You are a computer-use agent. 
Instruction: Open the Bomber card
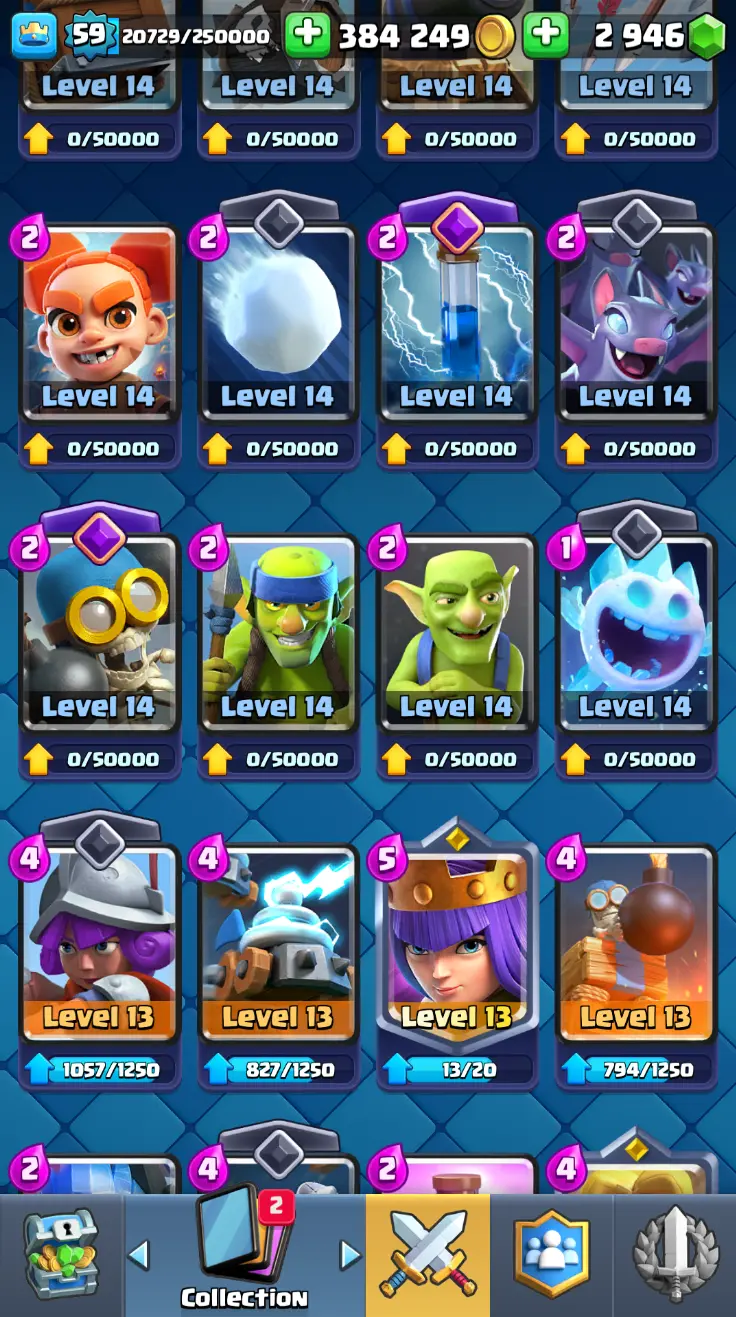pos(98,630)
